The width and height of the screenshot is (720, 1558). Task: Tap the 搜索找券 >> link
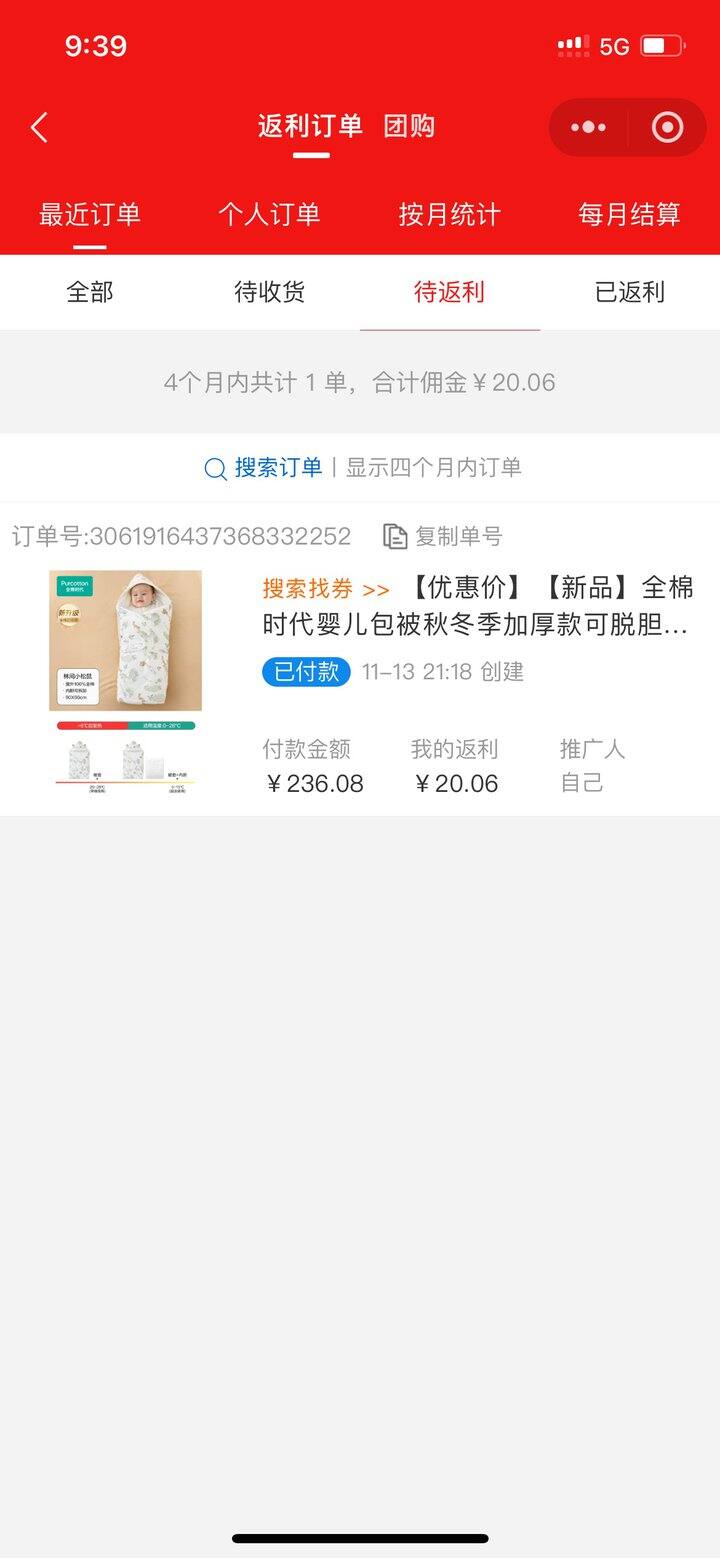click(326, 588)
